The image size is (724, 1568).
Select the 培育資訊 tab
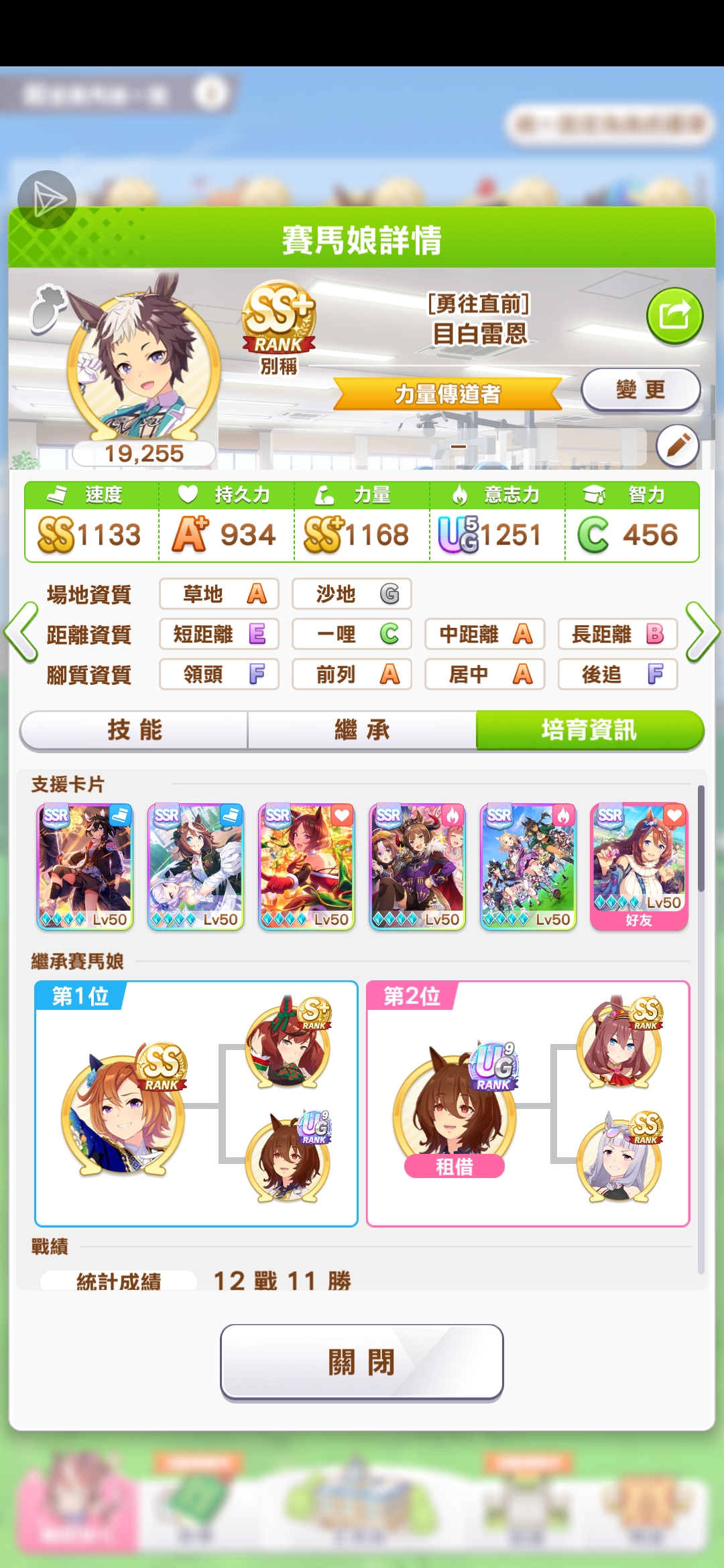coord(589,730)
